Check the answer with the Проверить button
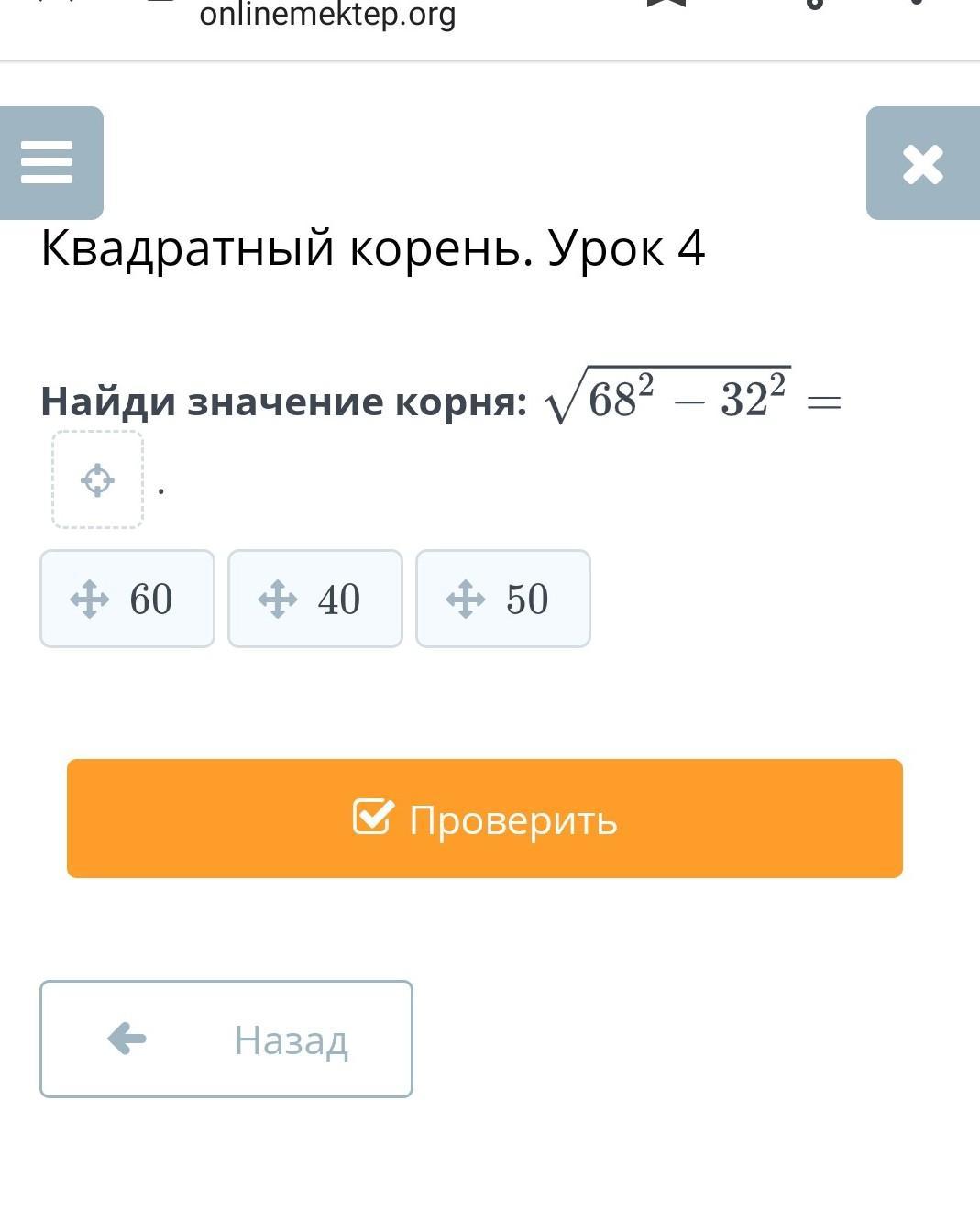The height and width of the screenshot is (1232, 980). (484, 818)
